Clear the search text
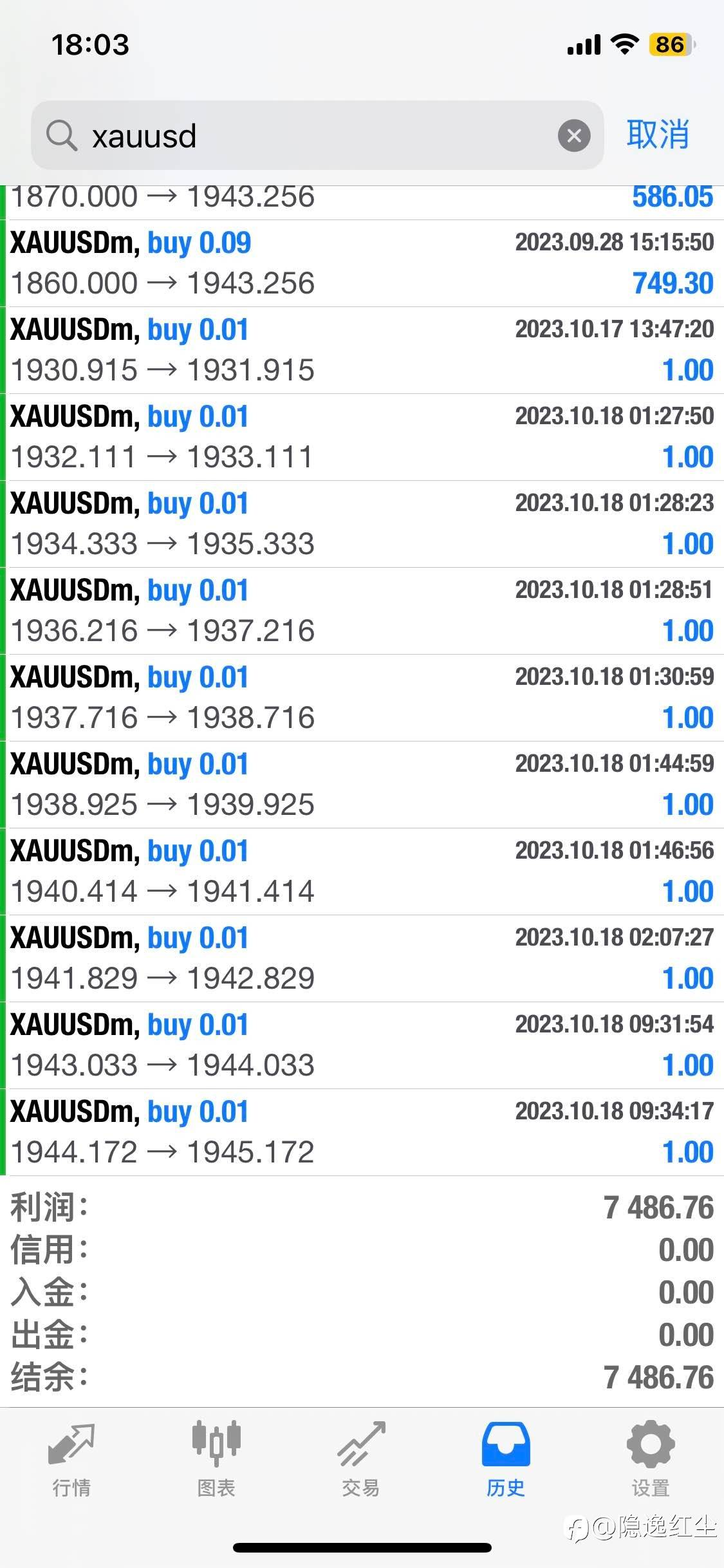 pos(574,136)
